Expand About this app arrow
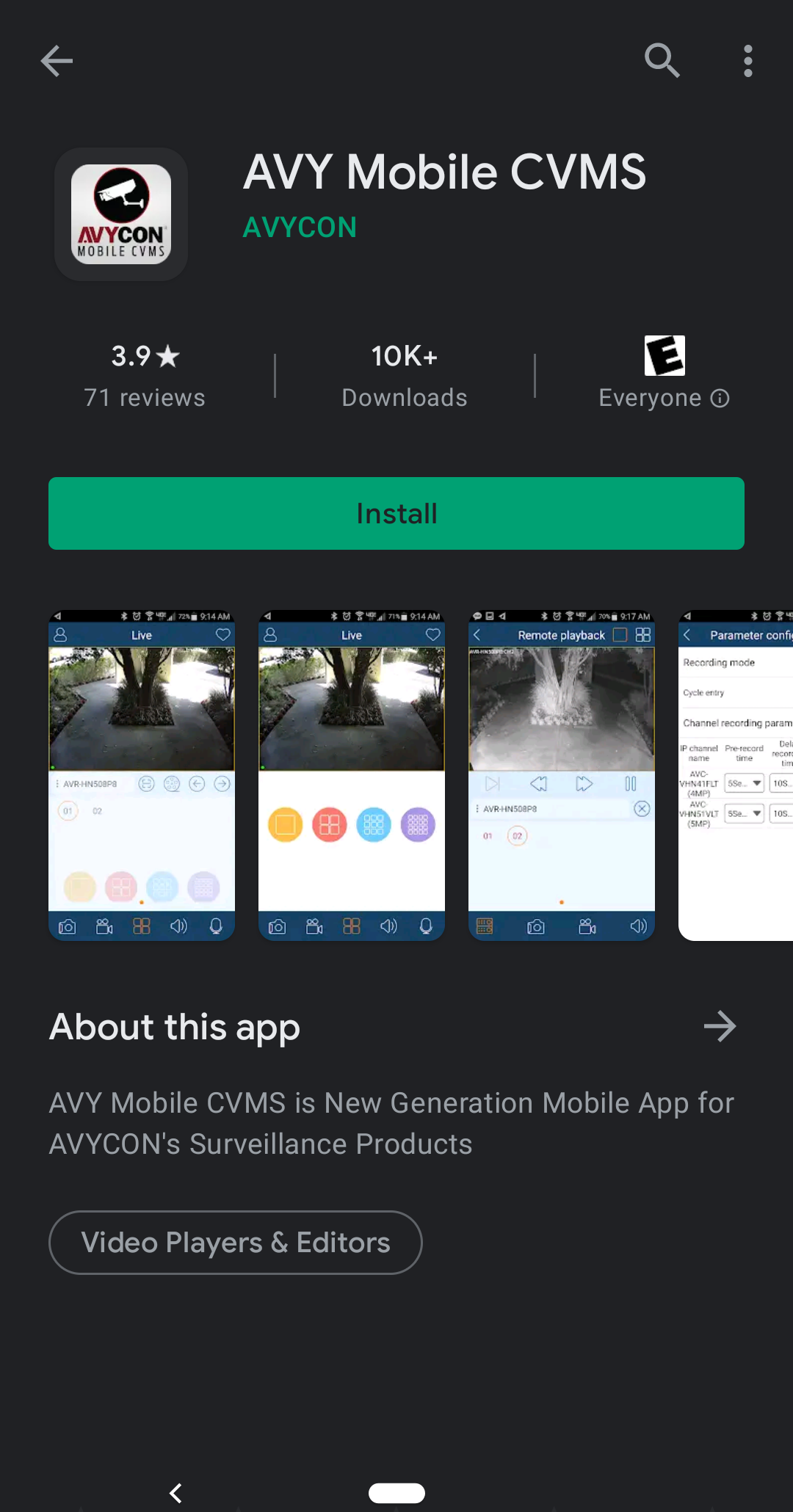Viewport: 793px width, 1512px height. click(720, 1026)
